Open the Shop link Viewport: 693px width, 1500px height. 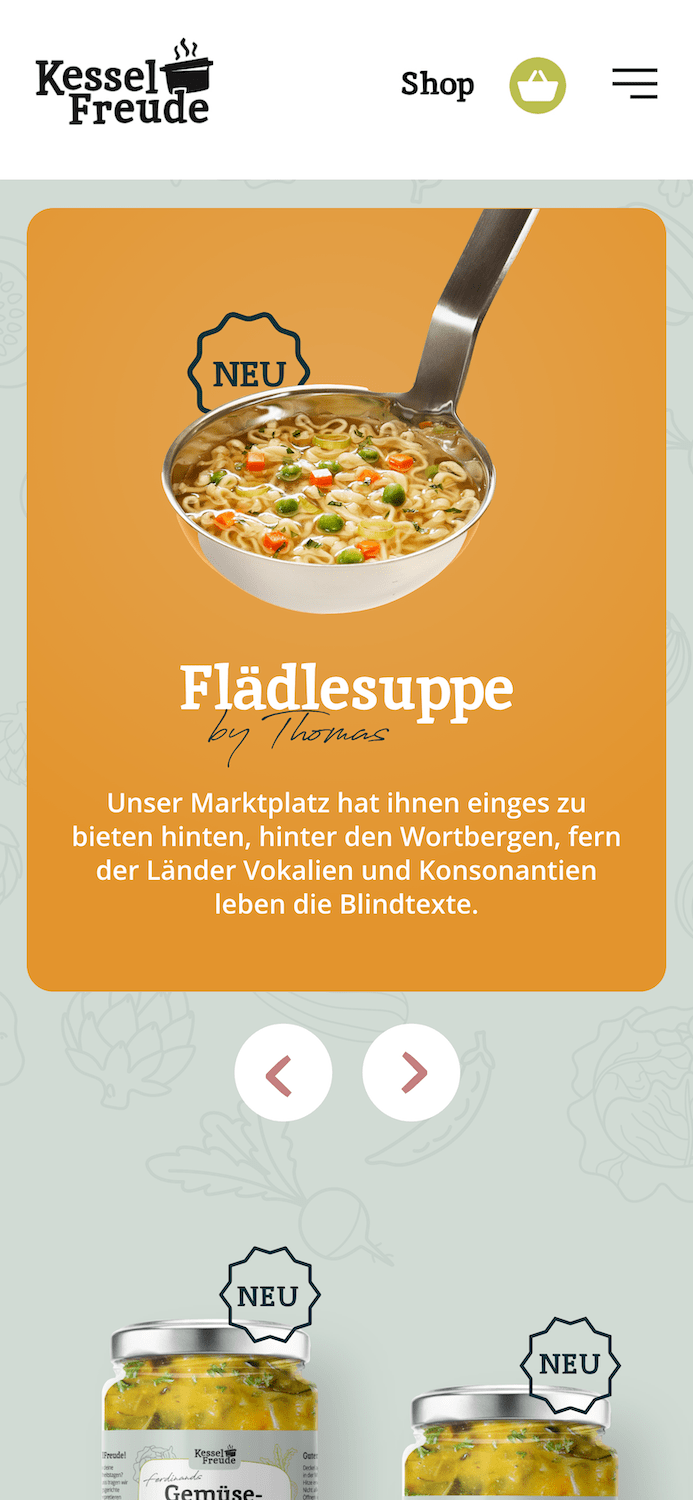click(x=437, y=85)
